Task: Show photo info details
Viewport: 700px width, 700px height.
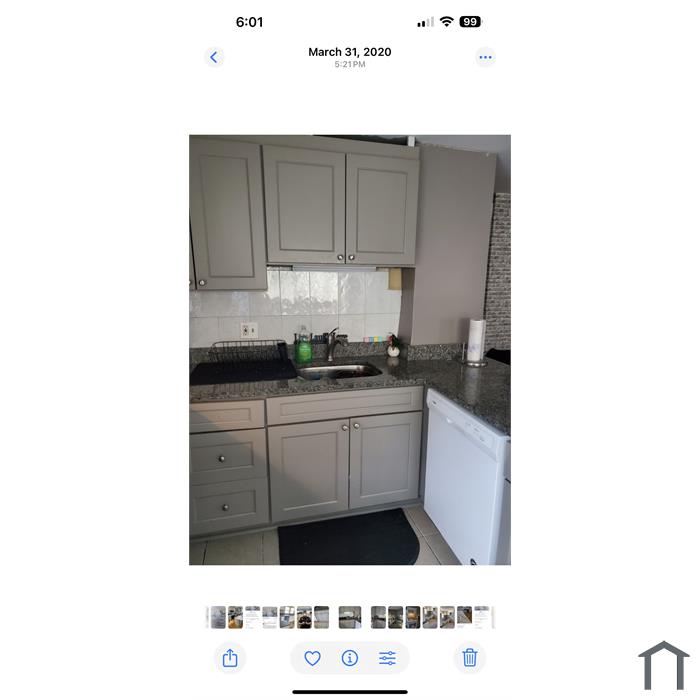Action: pyautogui.click(x=350, y=658)
